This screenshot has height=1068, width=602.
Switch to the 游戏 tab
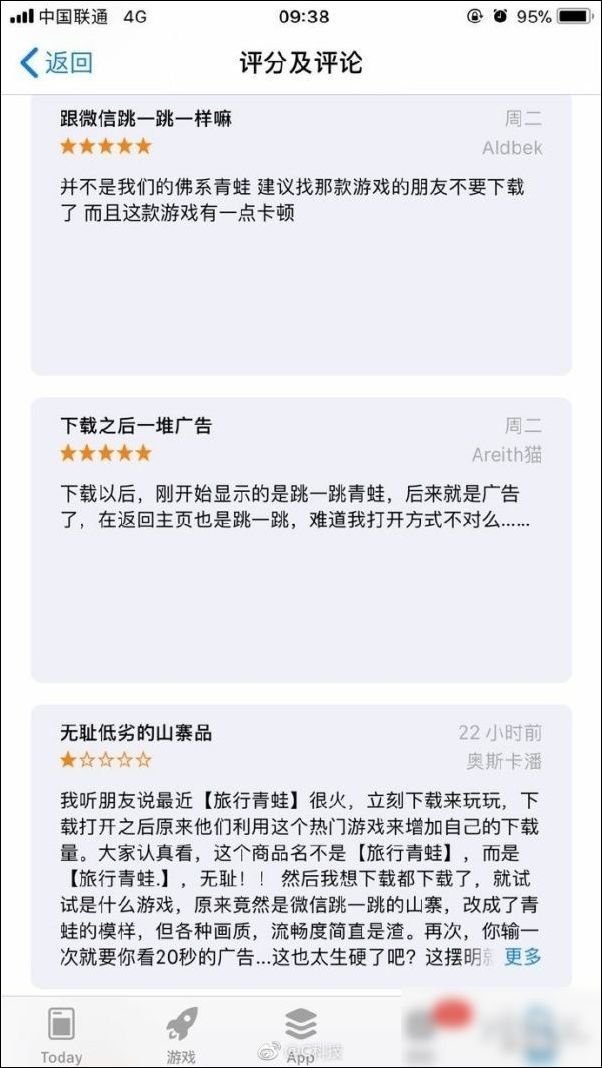pos(181,1034)
